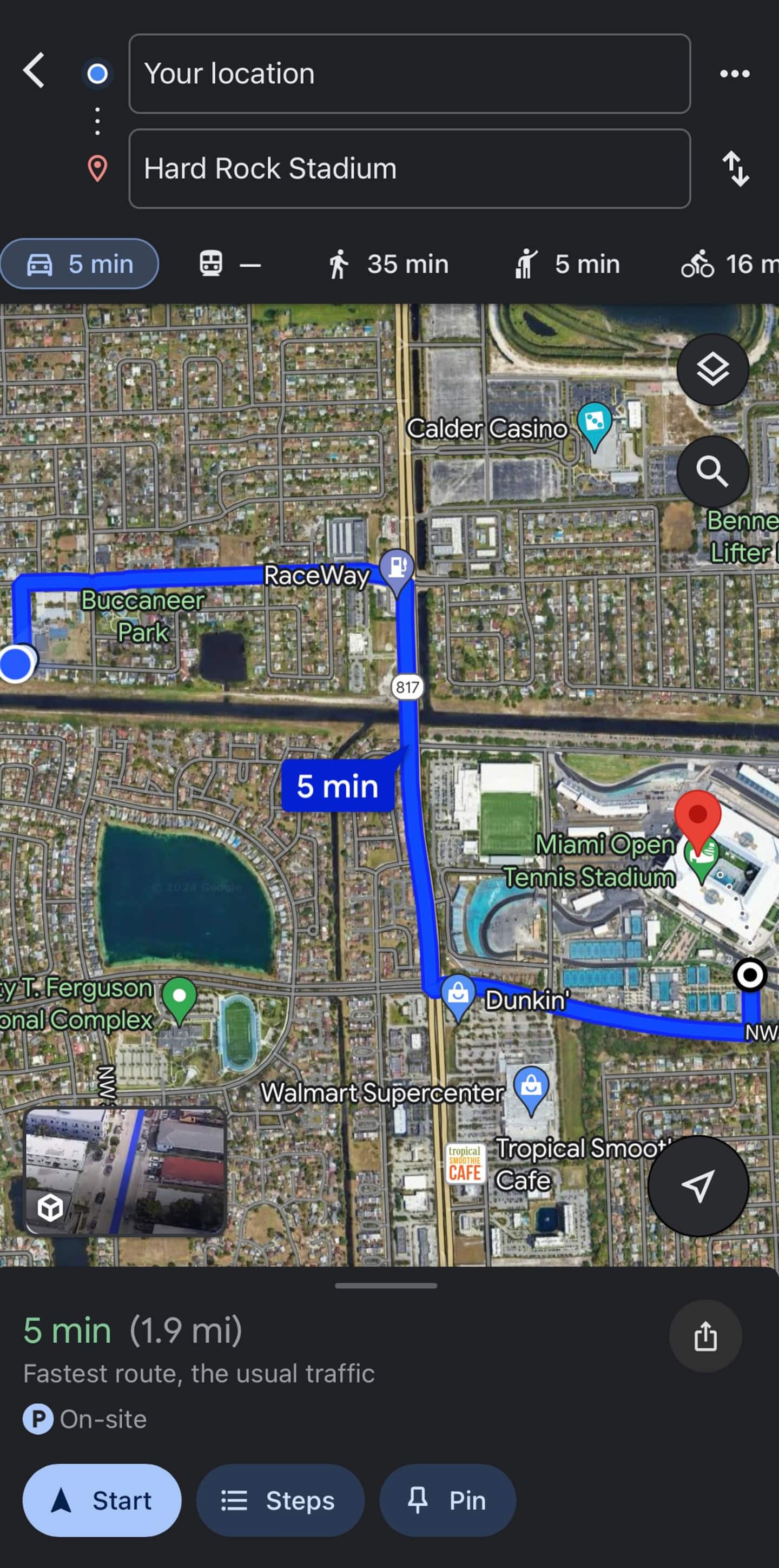Open the three-dot overflow menu
This screenshot has height=1568, width=779.
735,74
